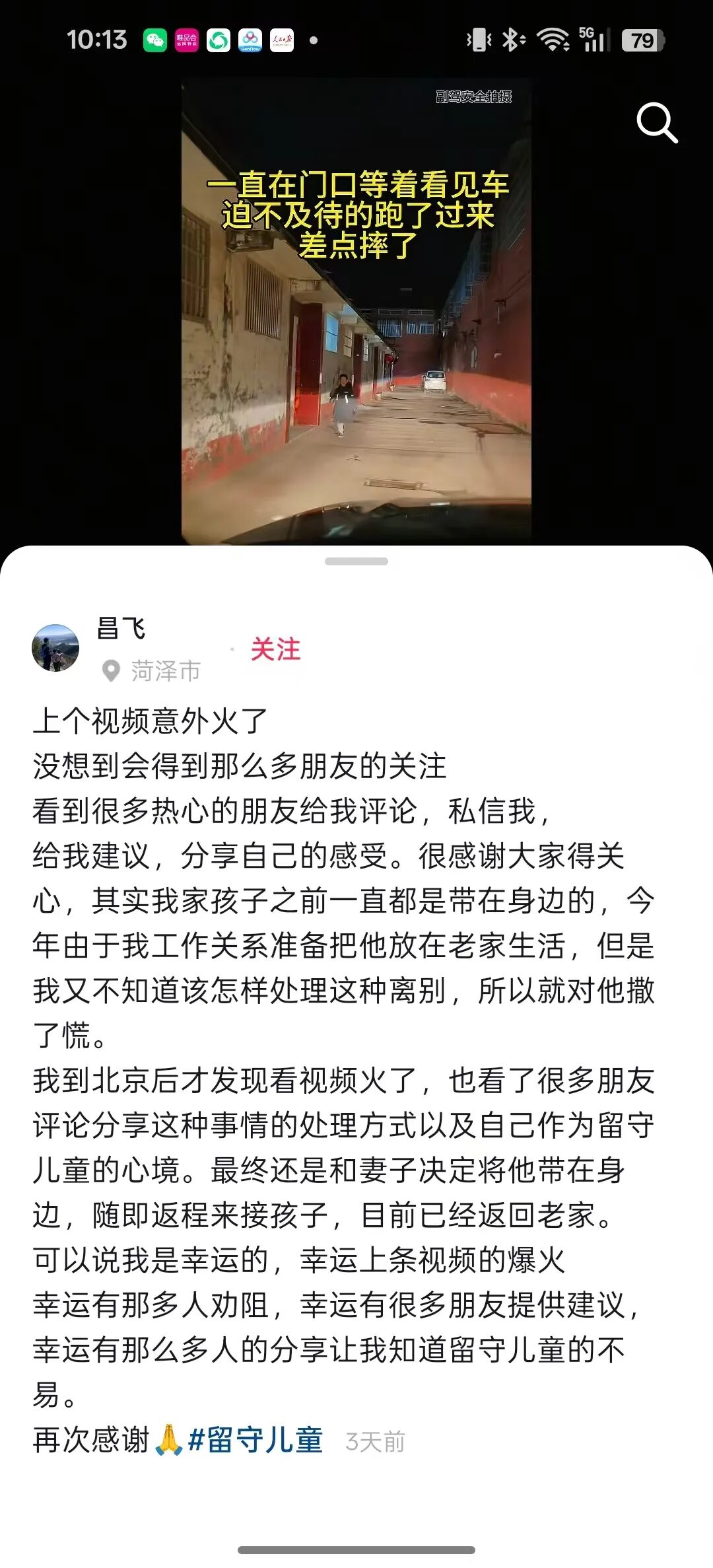The height and width of the screenshot is (1568, 713).
Task: Tap the video preview to resume
Action: [x=356, y=310]
